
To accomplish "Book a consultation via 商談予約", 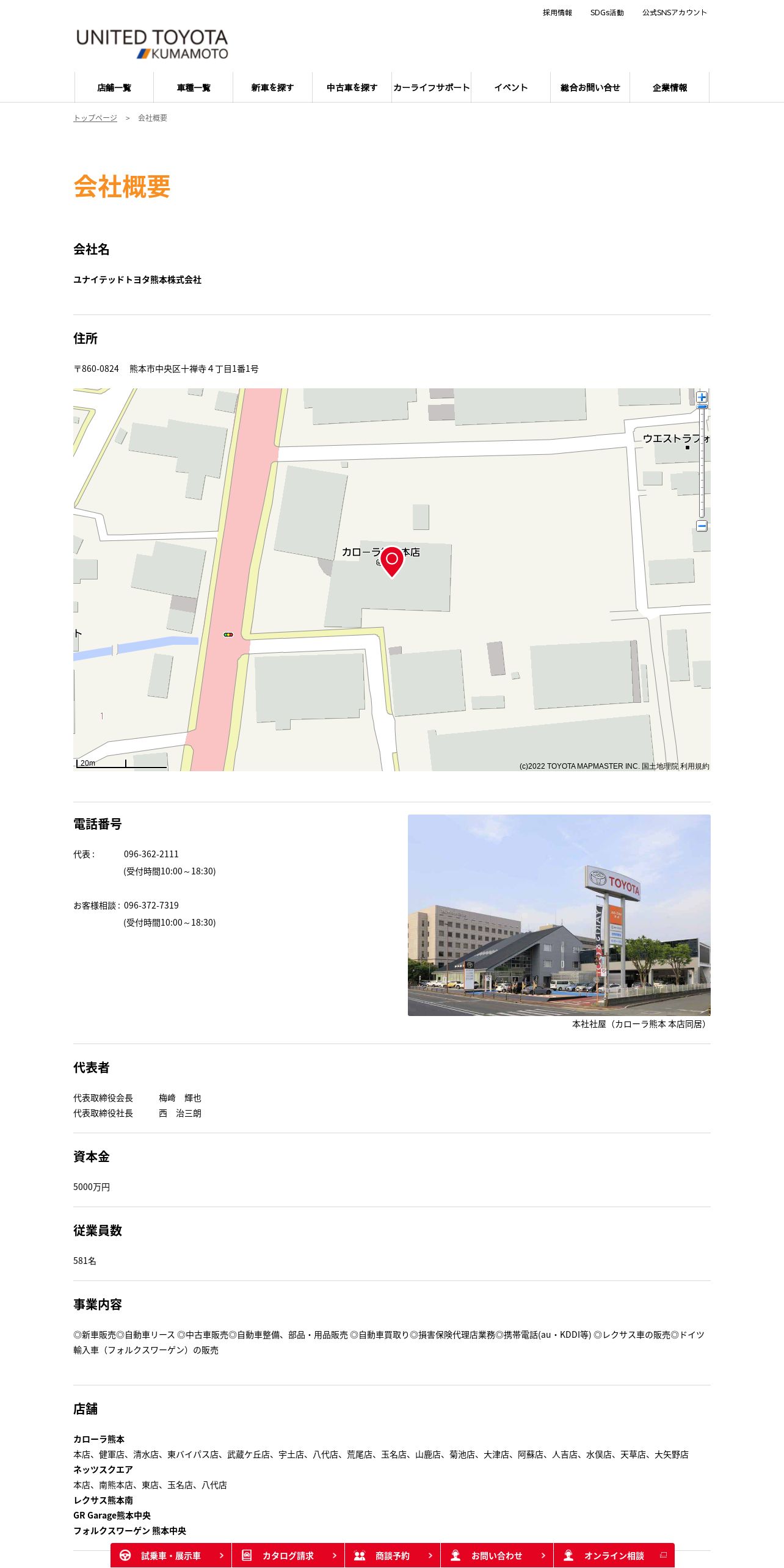I will pyautogui.click(x=393, y=1555).
